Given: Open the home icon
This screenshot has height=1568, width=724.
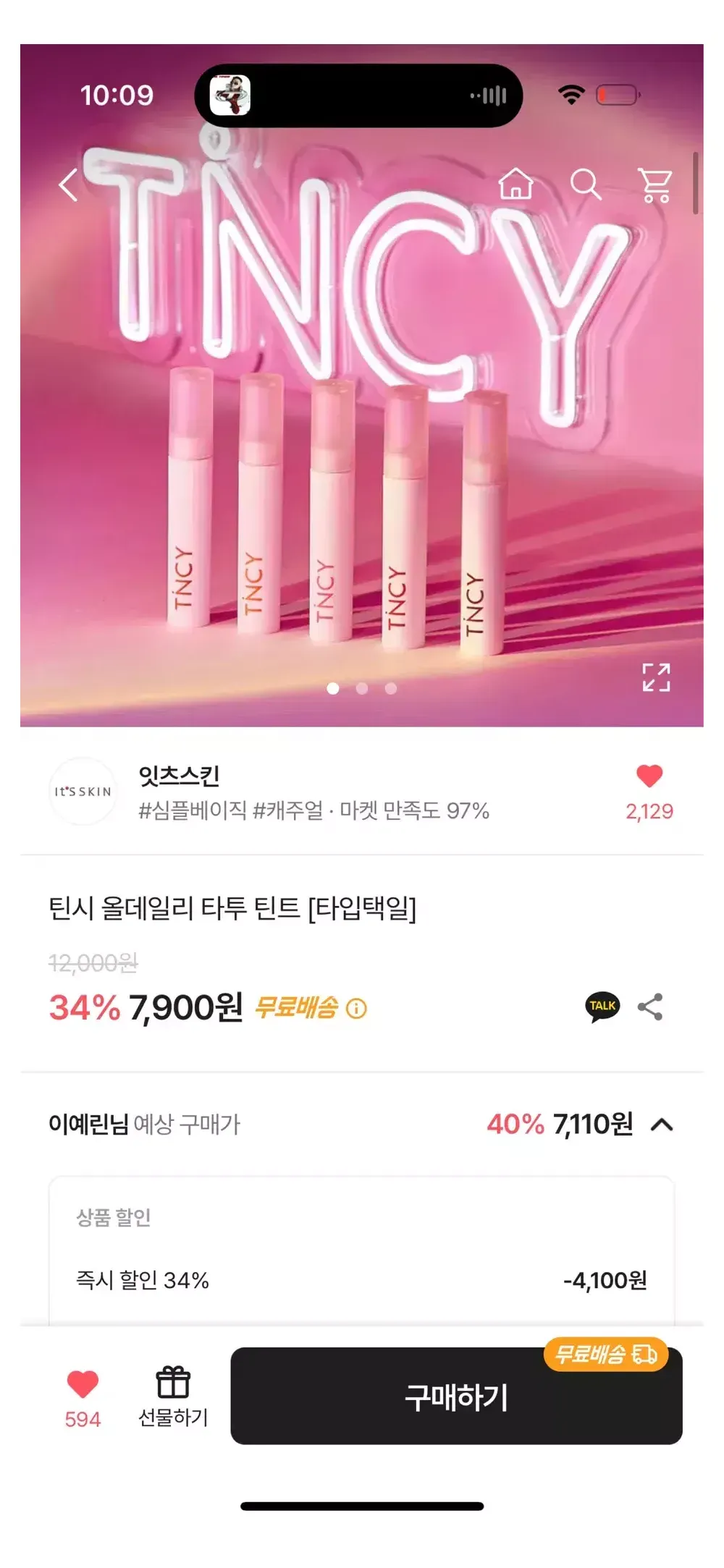Looking at the screenshot, I should (x=515, y=184).
